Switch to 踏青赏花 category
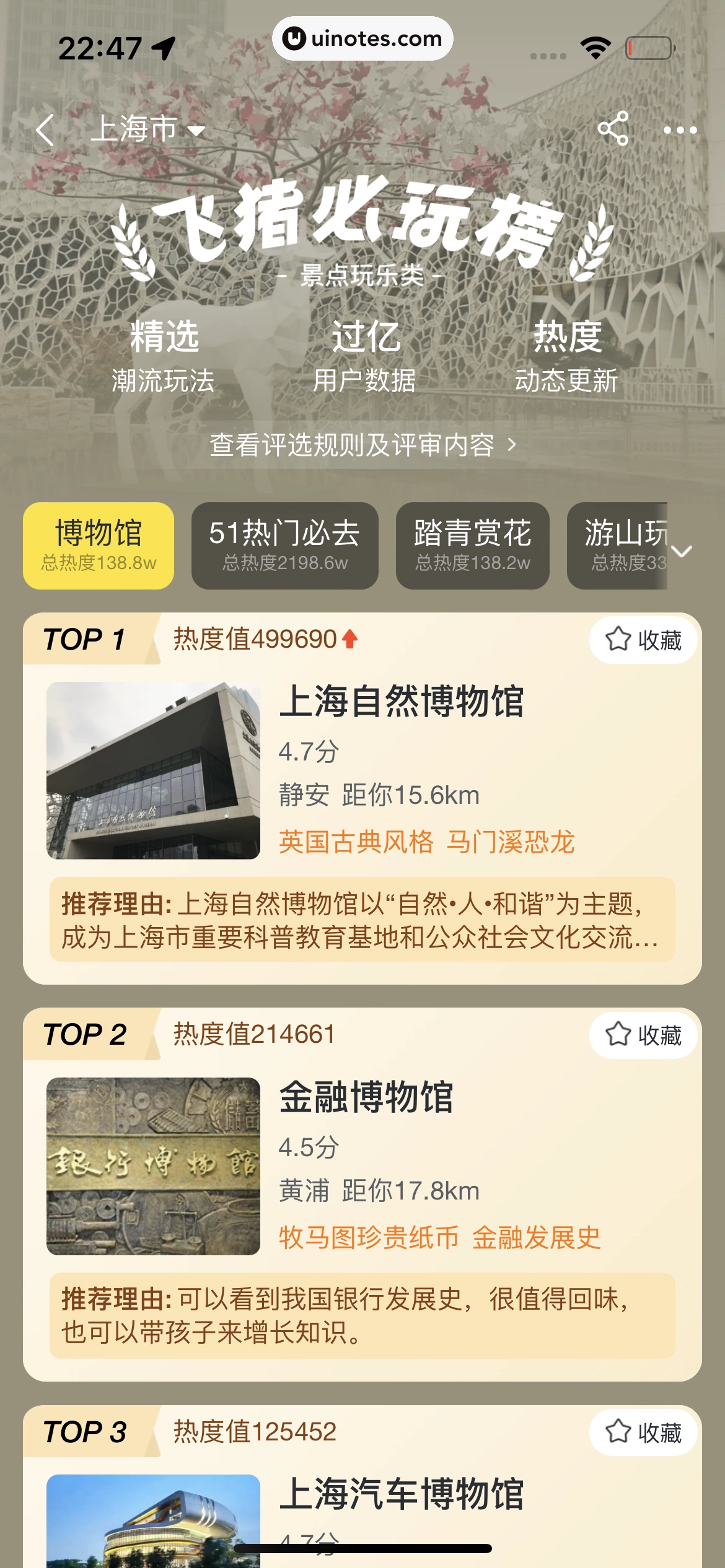This screenshot has width=725, height=1568. pyautogui.click(x=472, y=546)
